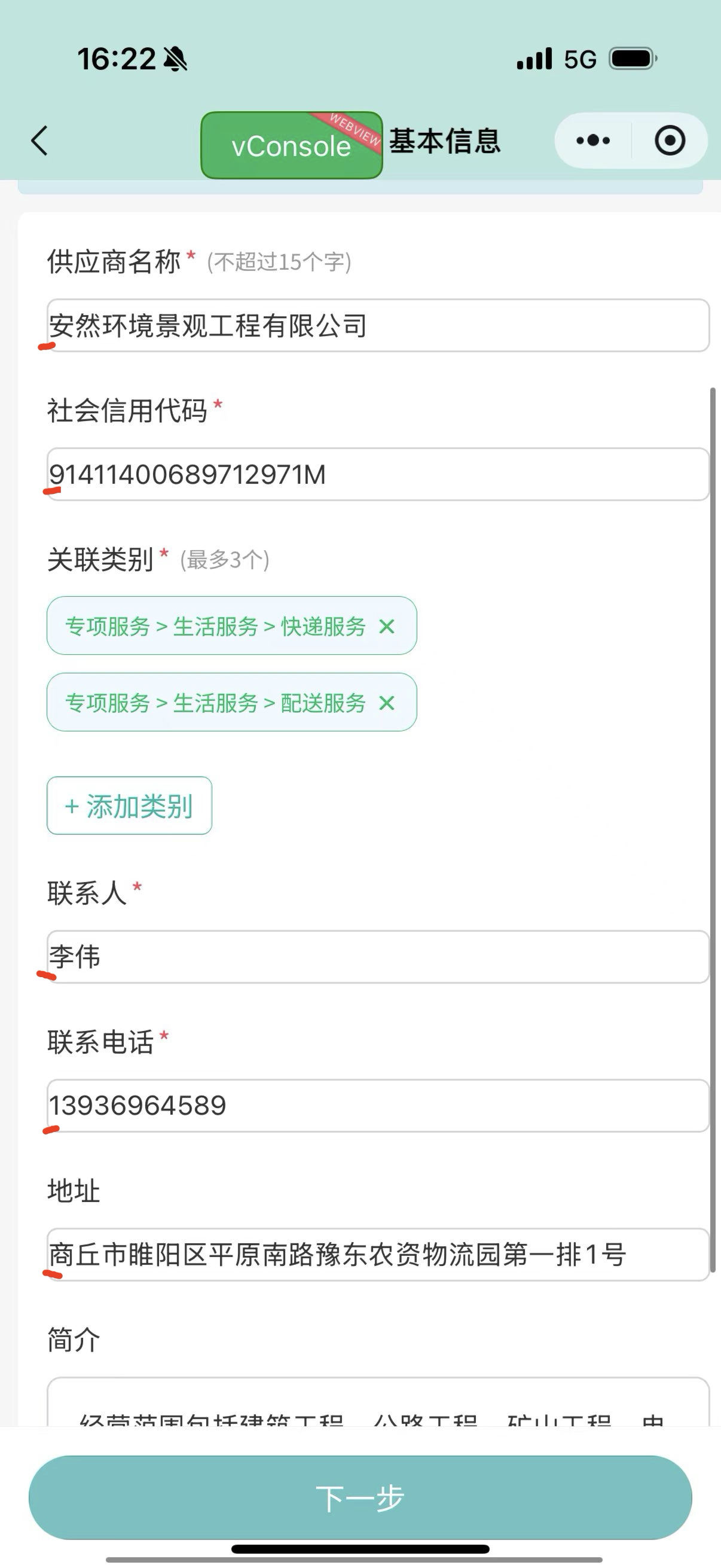This screenshot has height=1568, width=721.
Task: Remove the 快递服务 category via its X
Action: point(387,626)
